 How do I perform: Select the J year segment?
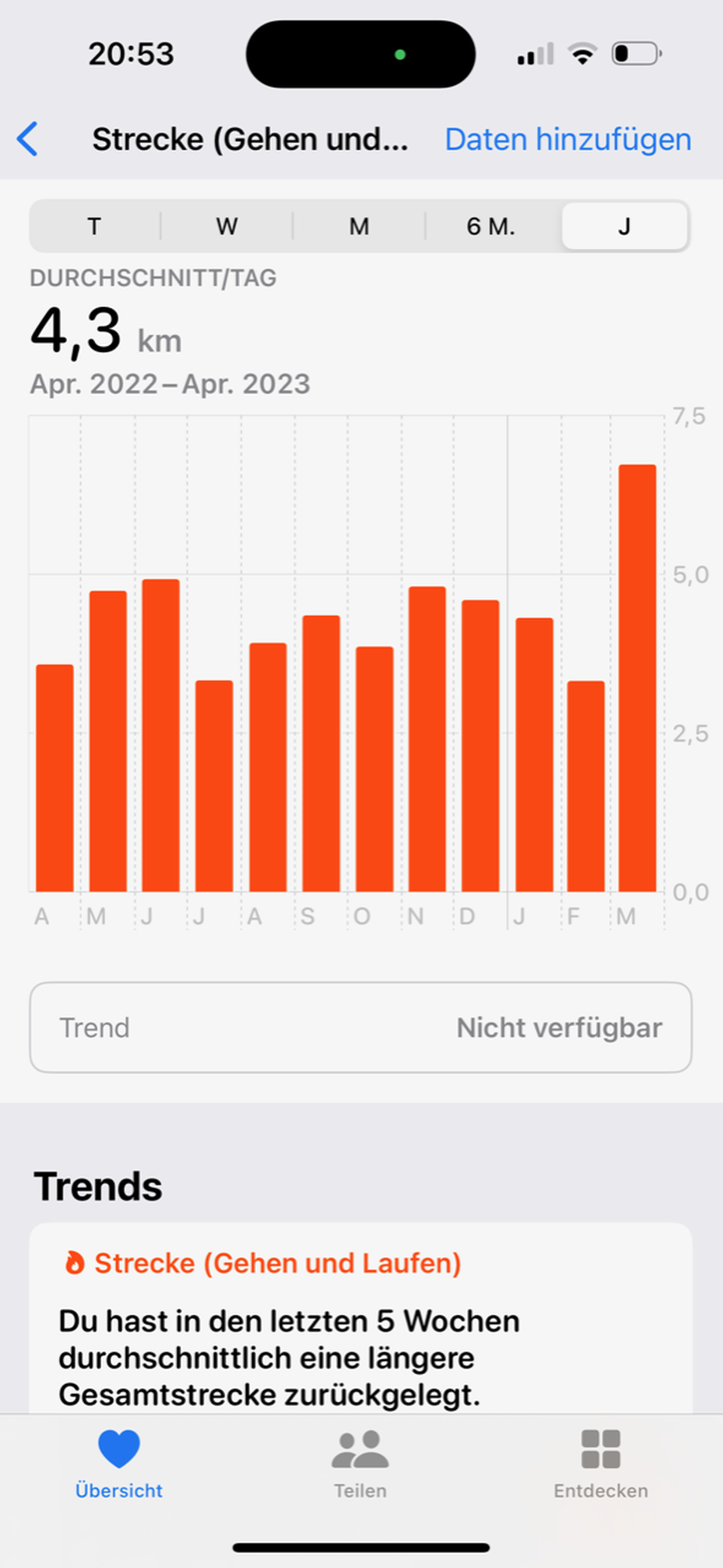point(624,226)
